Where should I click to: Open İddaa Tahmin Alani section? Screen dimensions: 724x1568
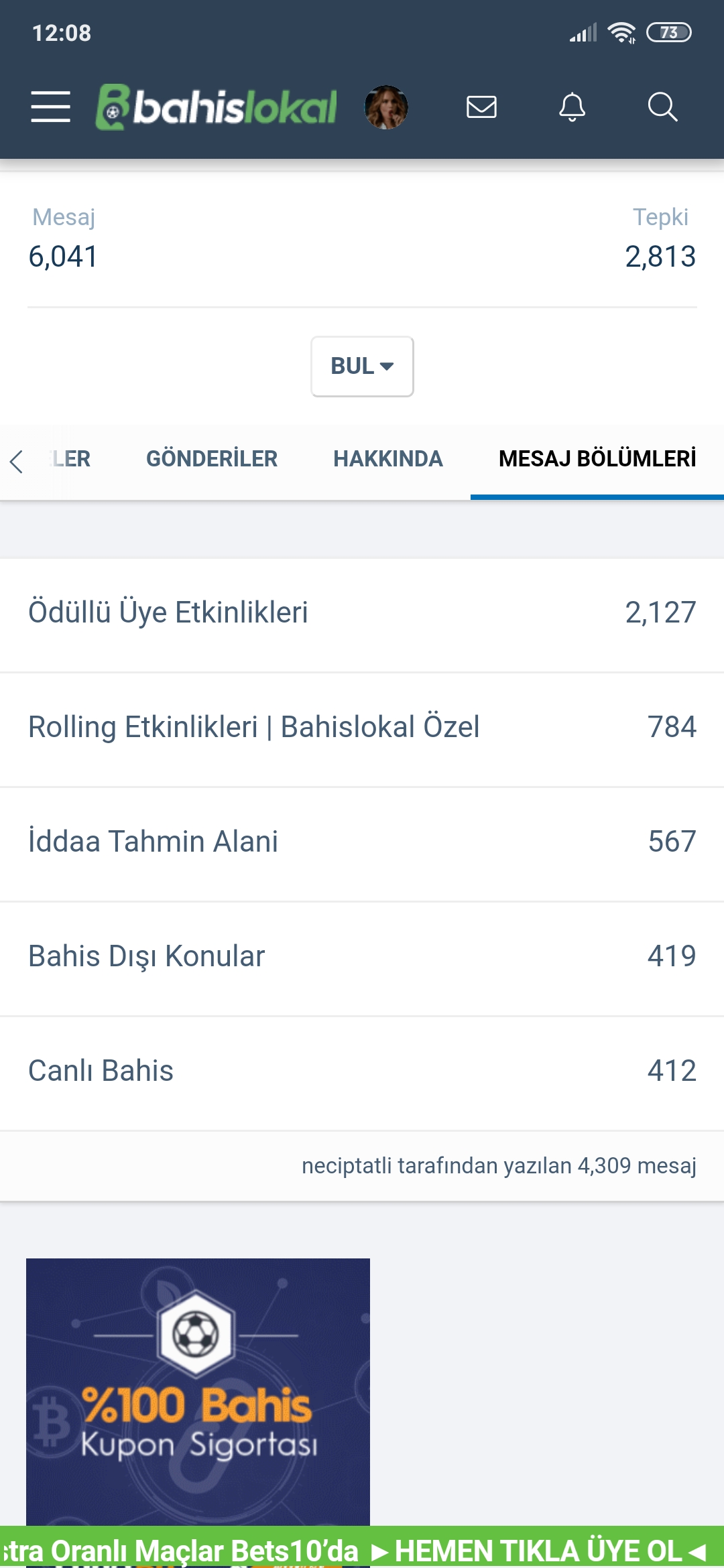(362, 842)
